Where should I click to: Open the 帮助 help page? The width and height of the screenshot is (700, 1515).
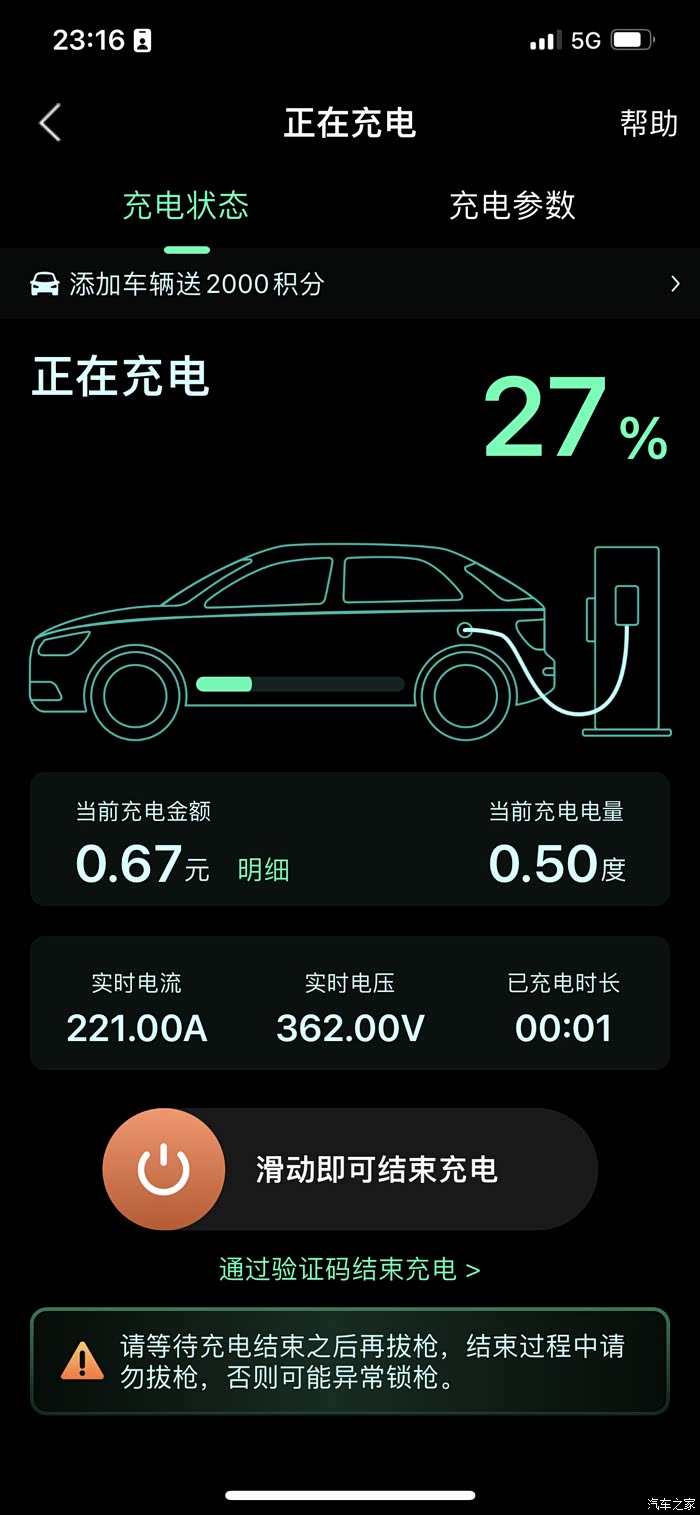(649, 123)
